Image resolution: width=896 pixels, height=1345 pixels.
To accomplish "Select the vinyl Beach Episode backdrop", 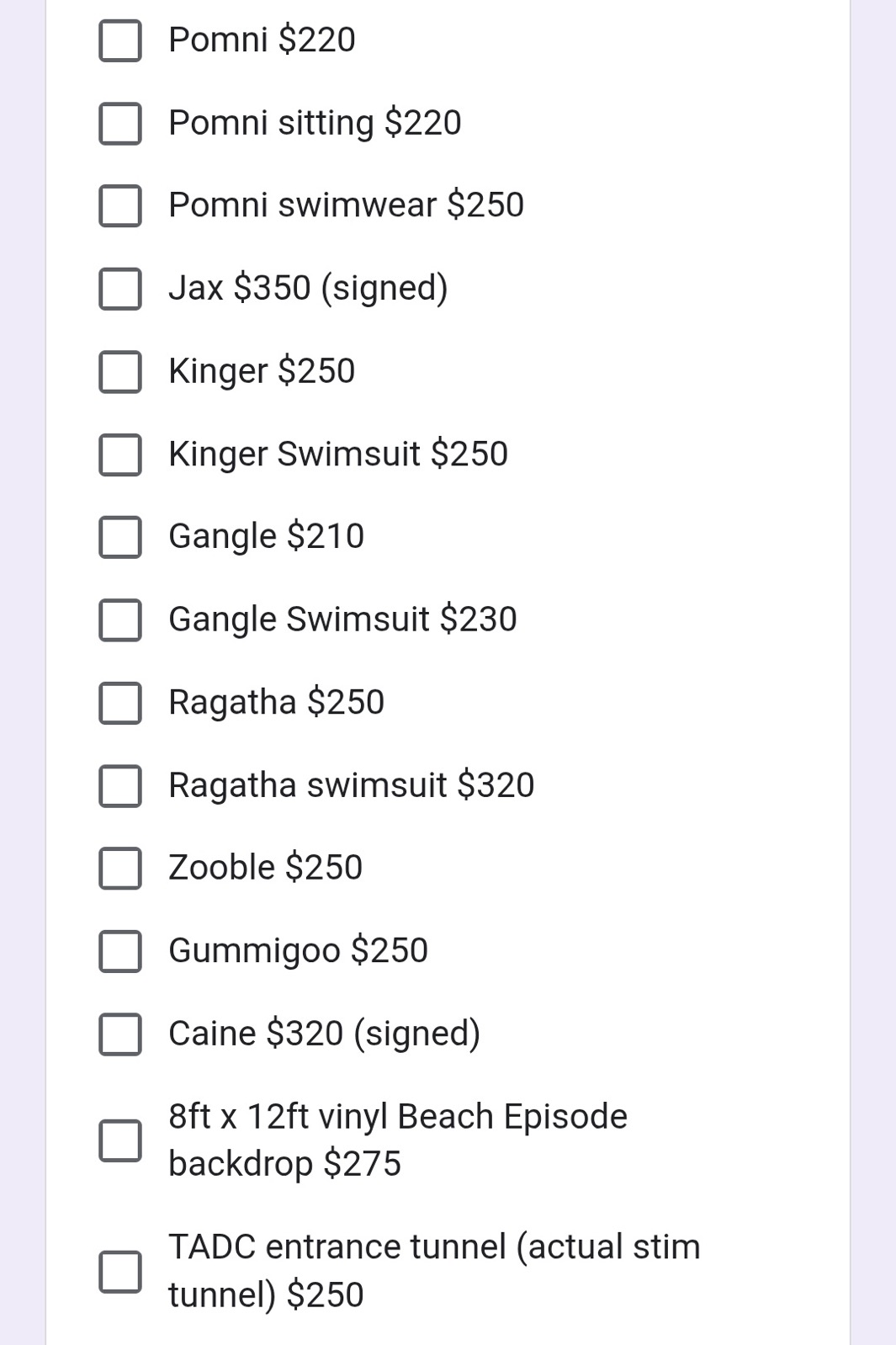I will pos(120,1140).
